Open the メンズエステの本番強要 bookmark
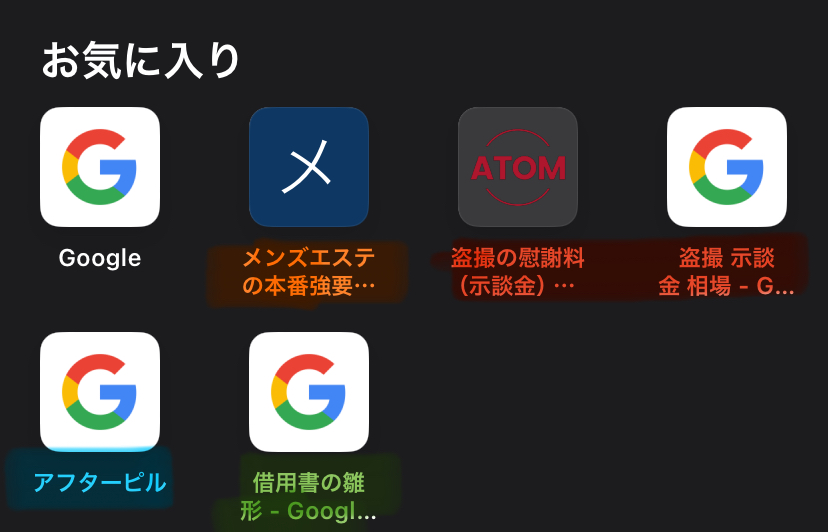The image size is (828, 532). click(309, 167)
